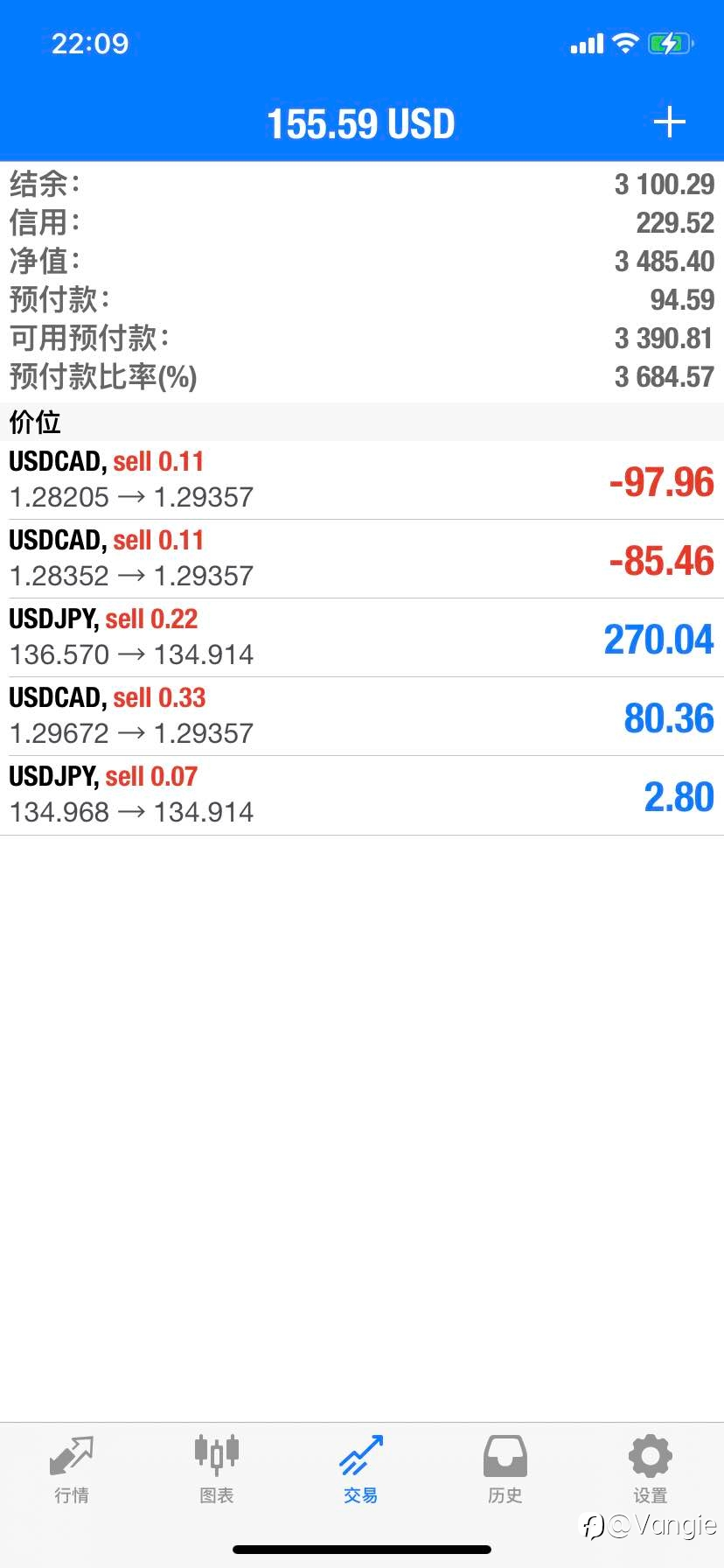
Task: Select the 交易 trade tab
Action: [x=361, y=1469]
